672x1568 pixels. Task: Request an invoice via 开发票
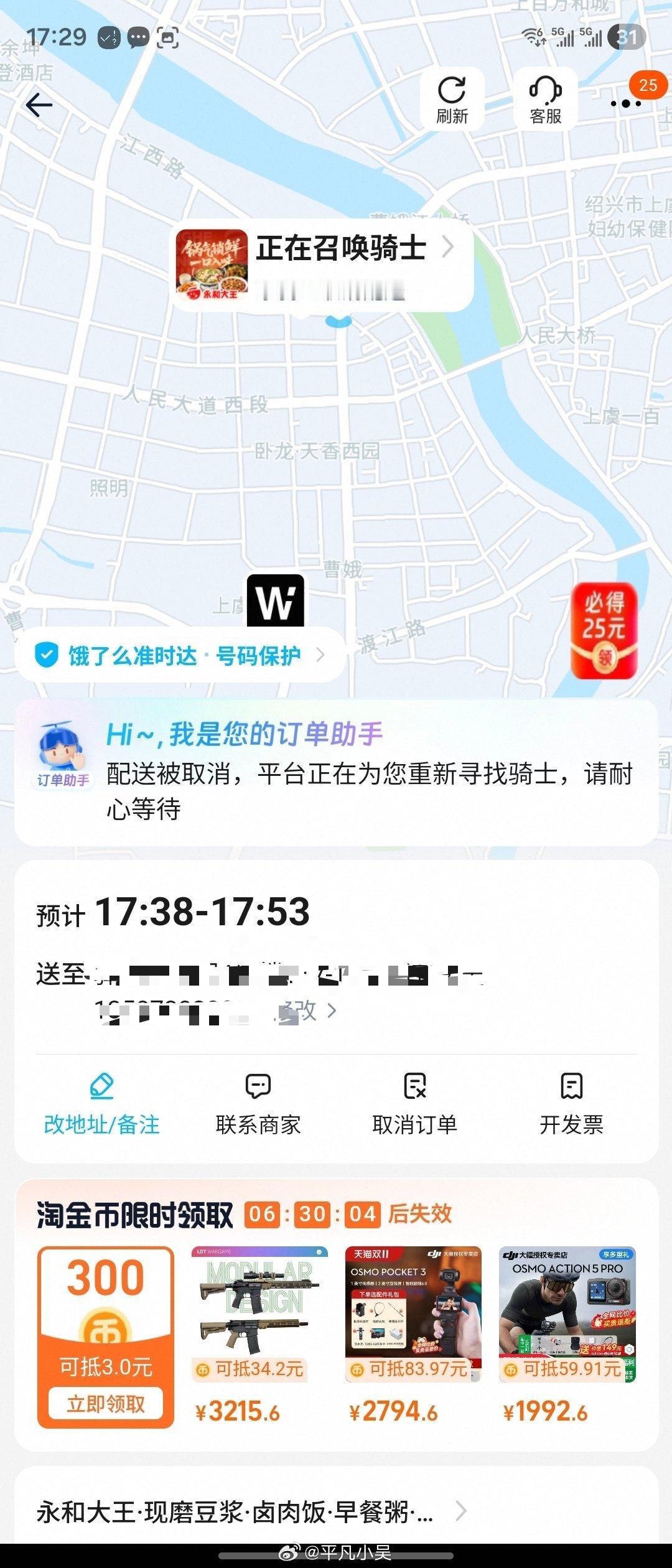(571, 1103)
